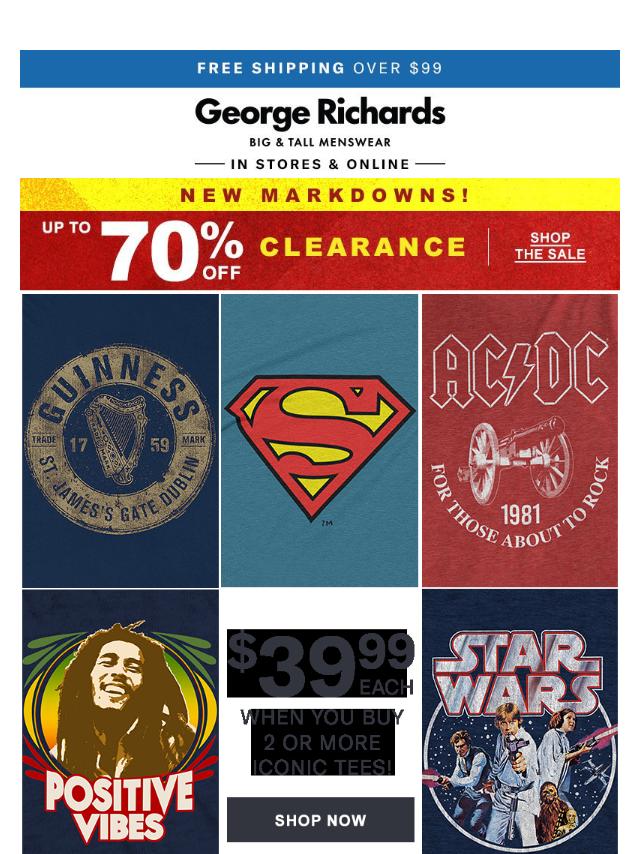Open the Shop The Sale link
The image size is (640, 854).
click(549, 246)
